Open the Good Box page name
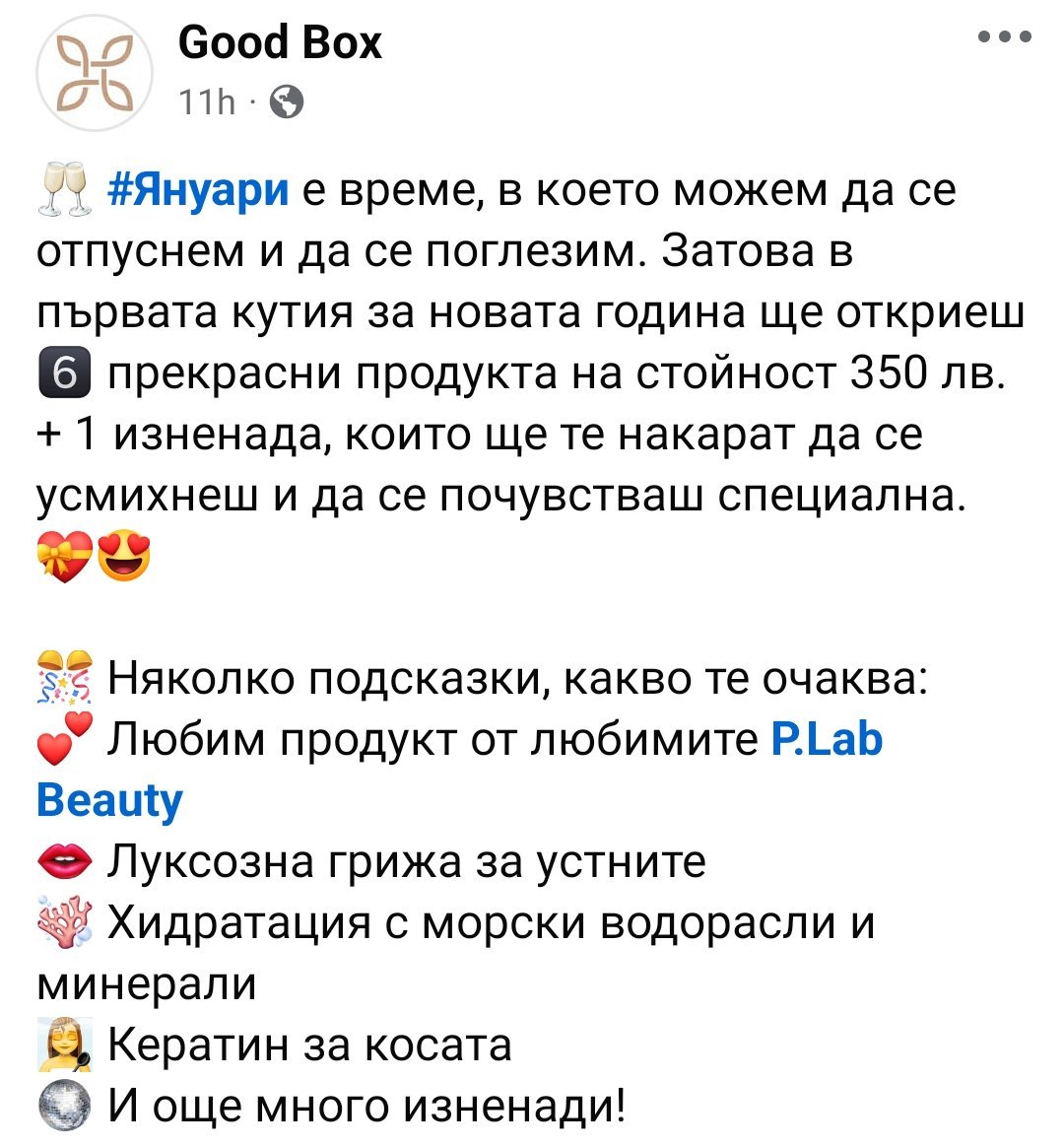This screenshot has height=1147, width=1064. pos(280,43)
